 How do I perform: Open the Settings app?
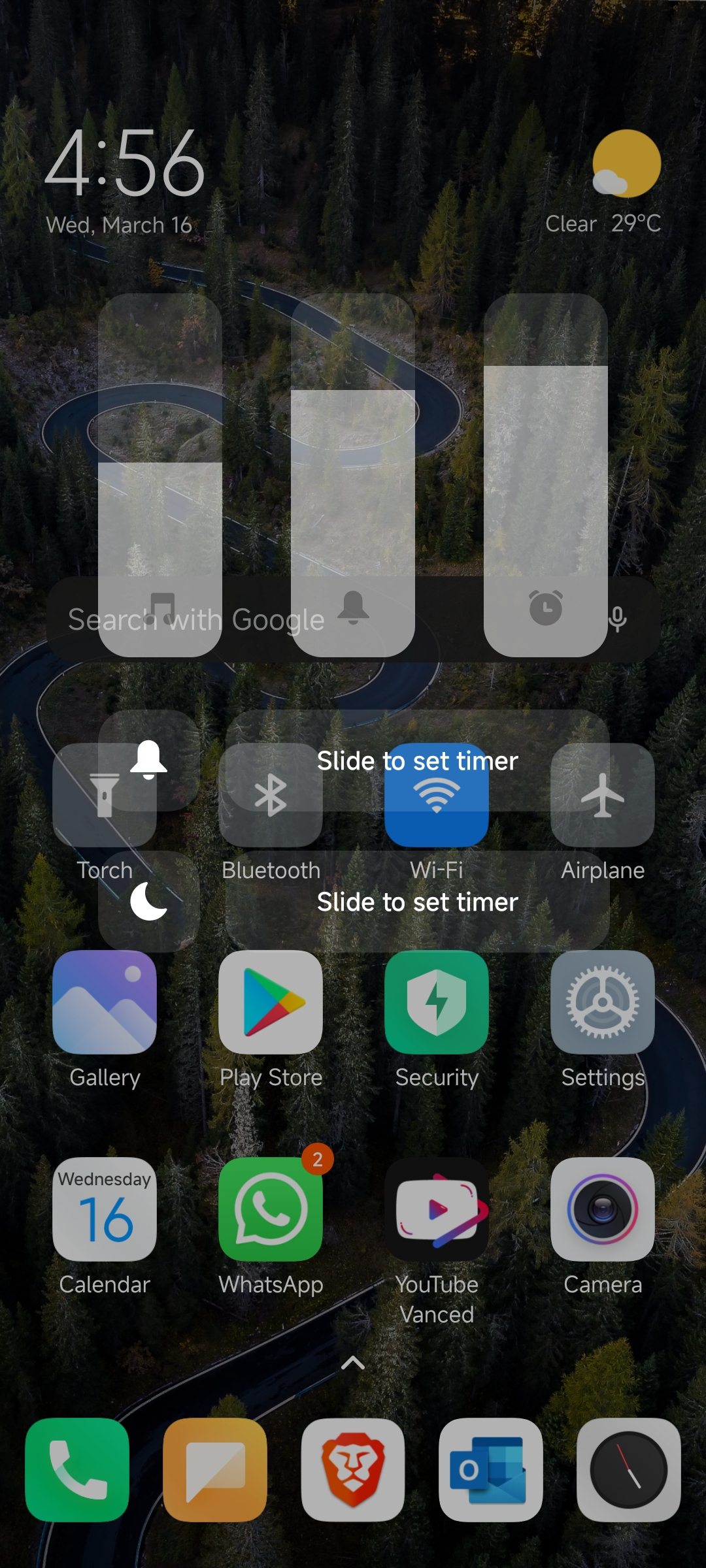(x=603, y=1002)
